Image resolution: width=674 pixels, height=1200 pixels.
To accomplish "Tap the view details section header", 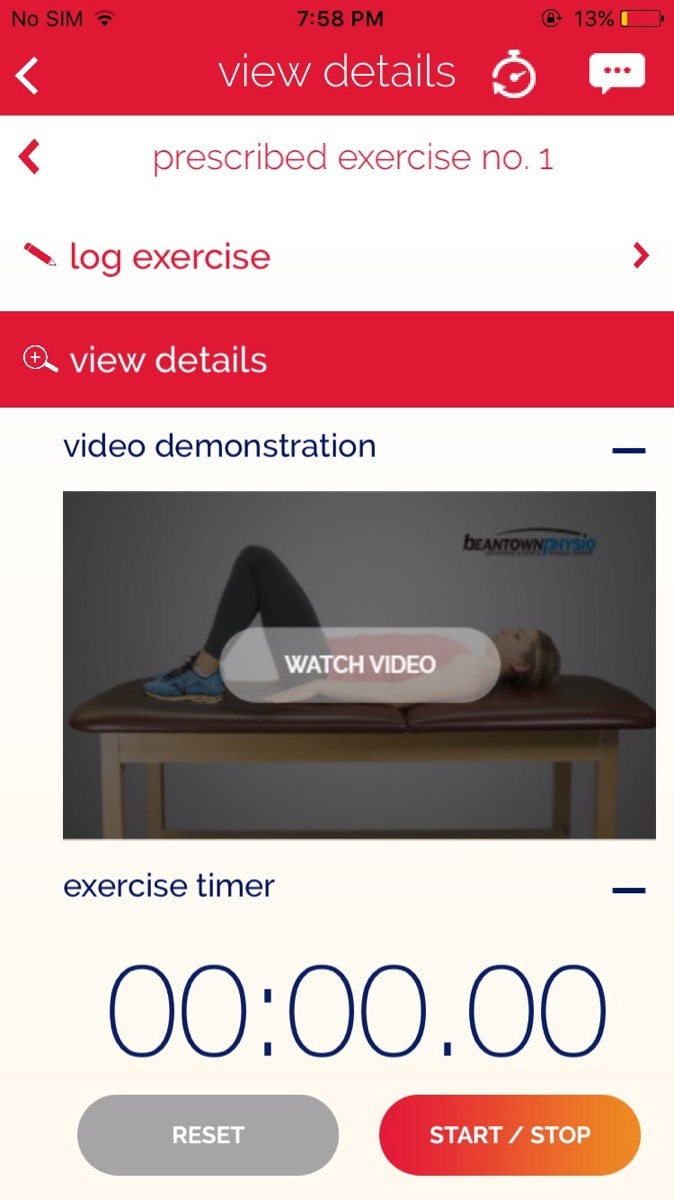I will (337, 360).
